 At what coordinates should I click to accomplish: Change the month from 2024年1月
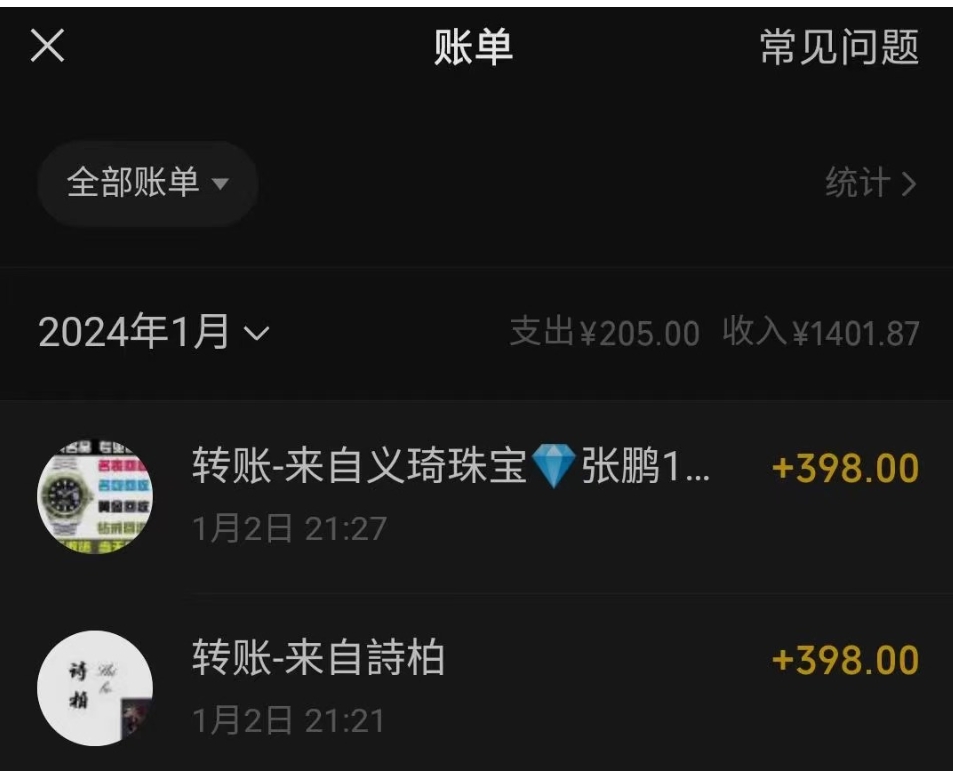click(x=154, y=333)
